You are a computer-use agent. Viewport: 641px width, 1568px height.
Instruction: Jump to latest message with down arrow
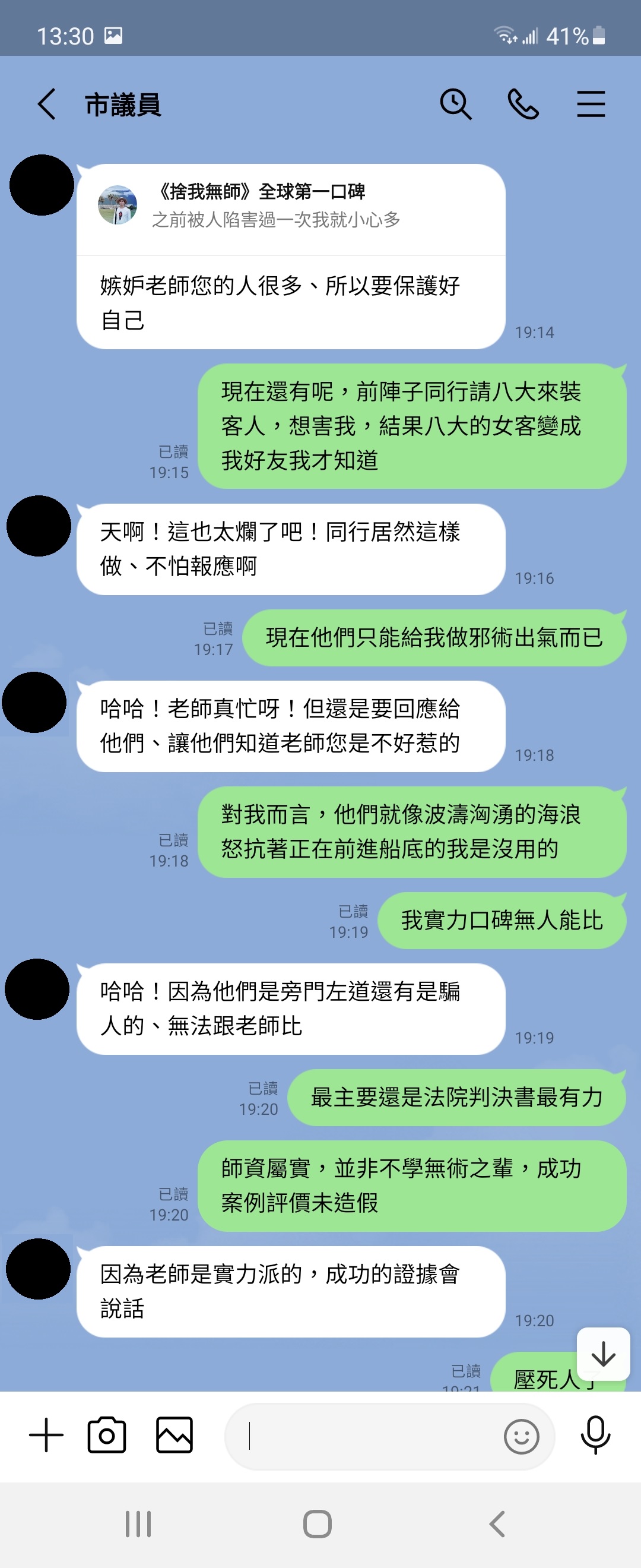point(603,1354)
